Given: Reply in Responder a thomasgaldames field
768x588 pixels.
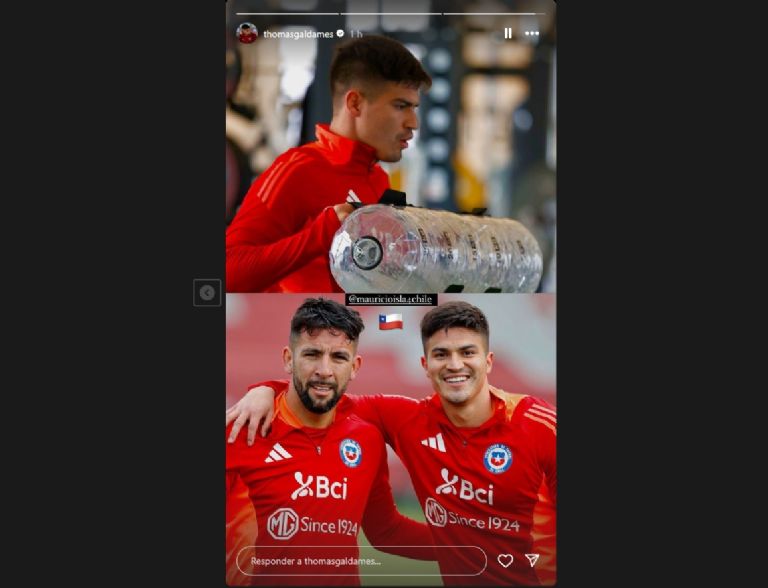Looking at the screenshot, I should [x=360, y=561].
